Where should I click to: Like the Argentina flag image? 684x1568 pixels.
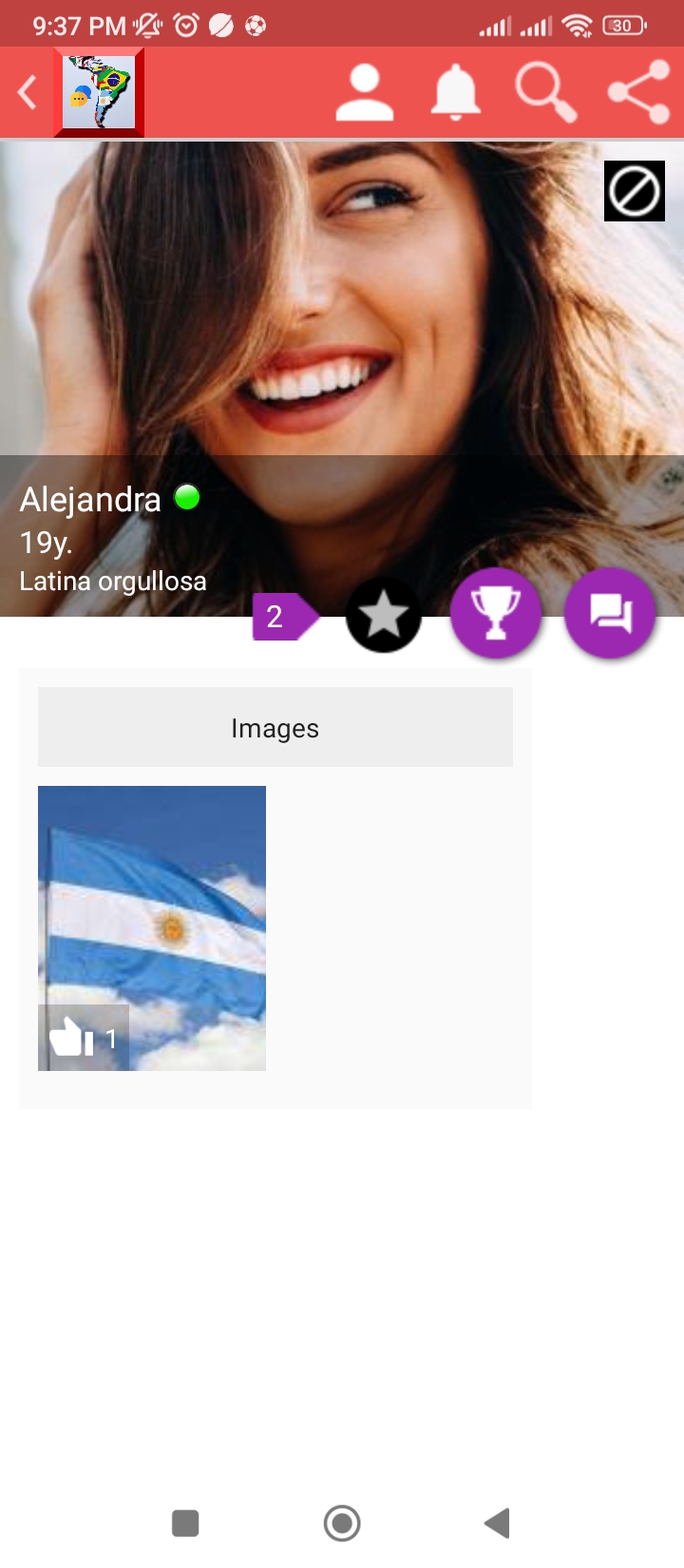tap(84, 1038)
